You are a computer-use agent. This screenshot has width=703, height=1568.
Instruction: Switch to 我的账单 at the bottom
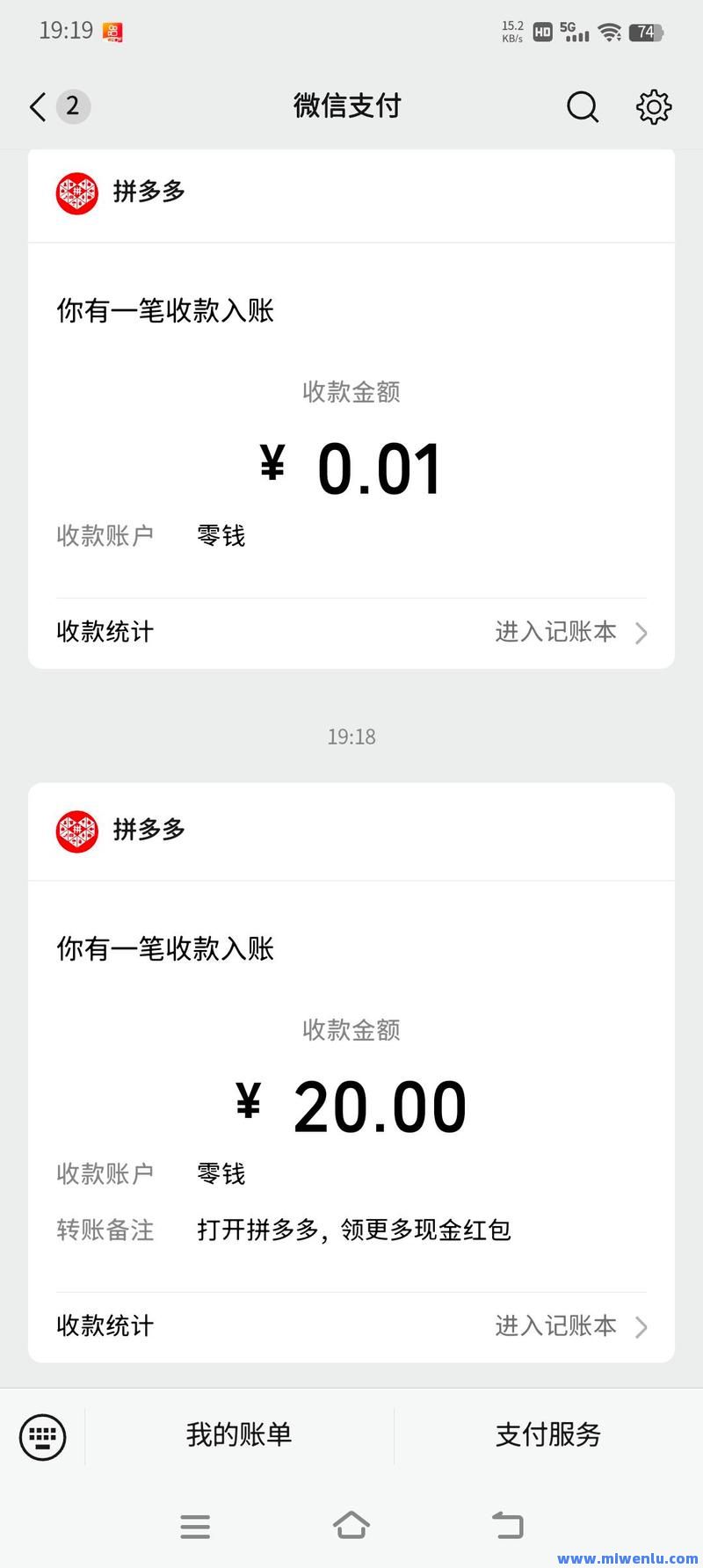pos(238,1434)
